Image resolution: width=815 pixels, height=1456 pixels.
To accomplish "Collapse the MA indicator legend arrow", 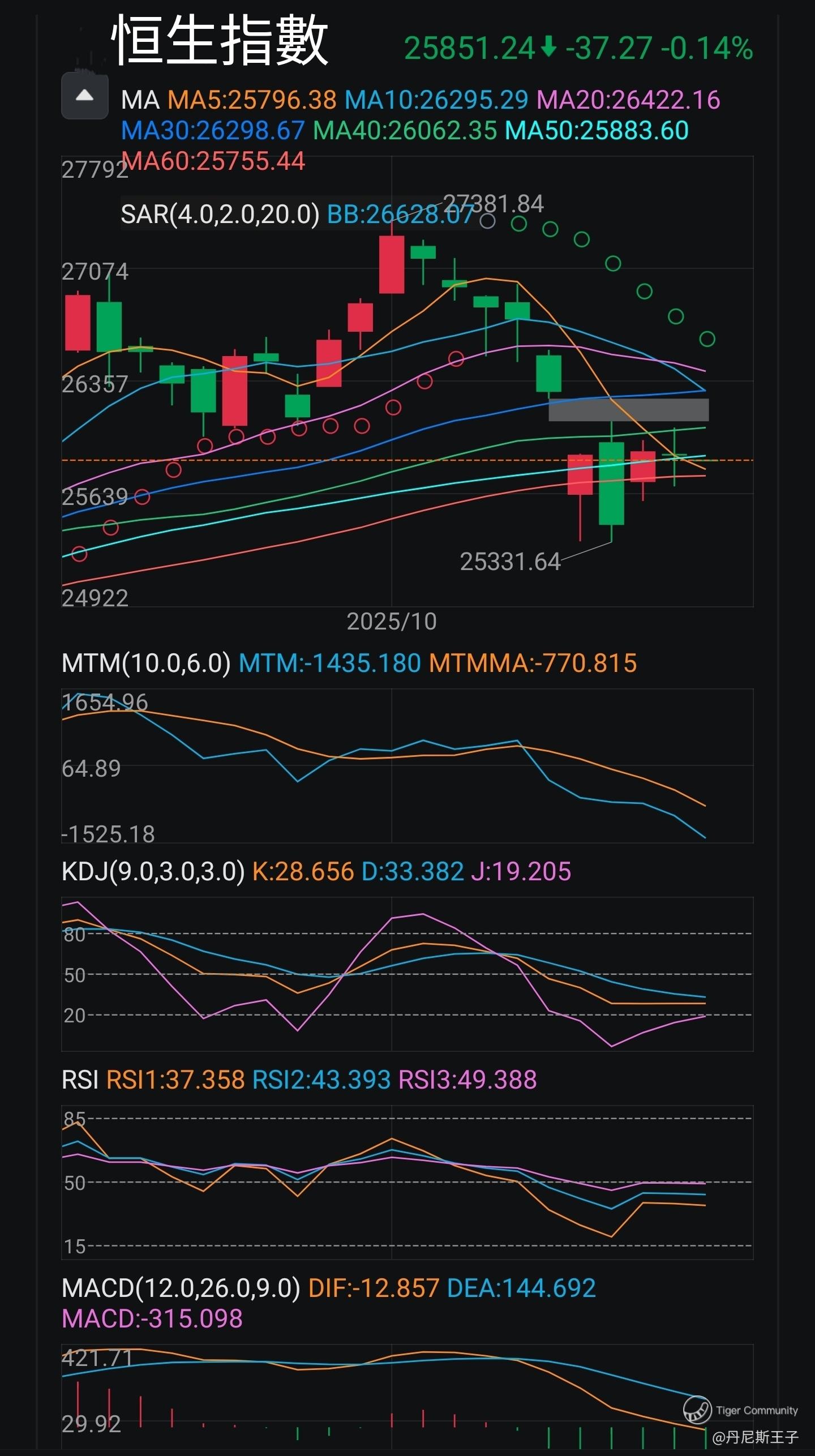I will click(85, 96).
